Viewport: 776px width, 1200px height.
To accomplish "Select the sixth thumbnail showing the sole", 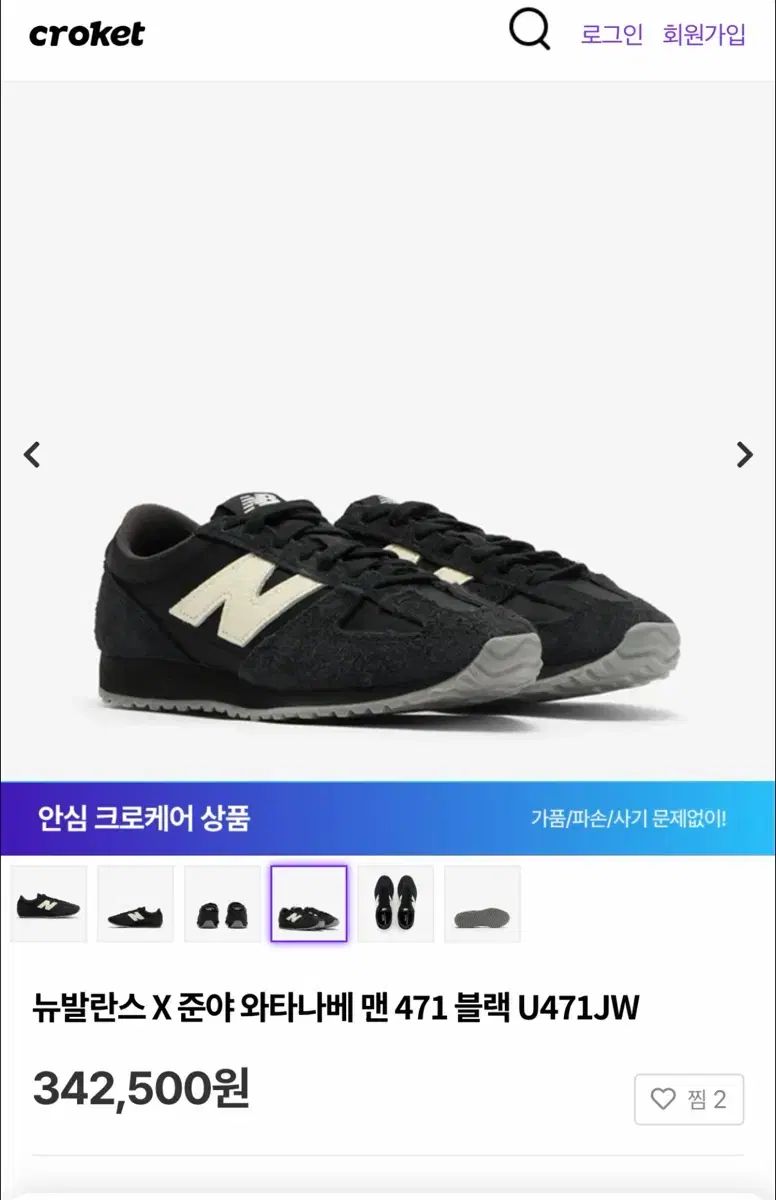I will [482, 904].
